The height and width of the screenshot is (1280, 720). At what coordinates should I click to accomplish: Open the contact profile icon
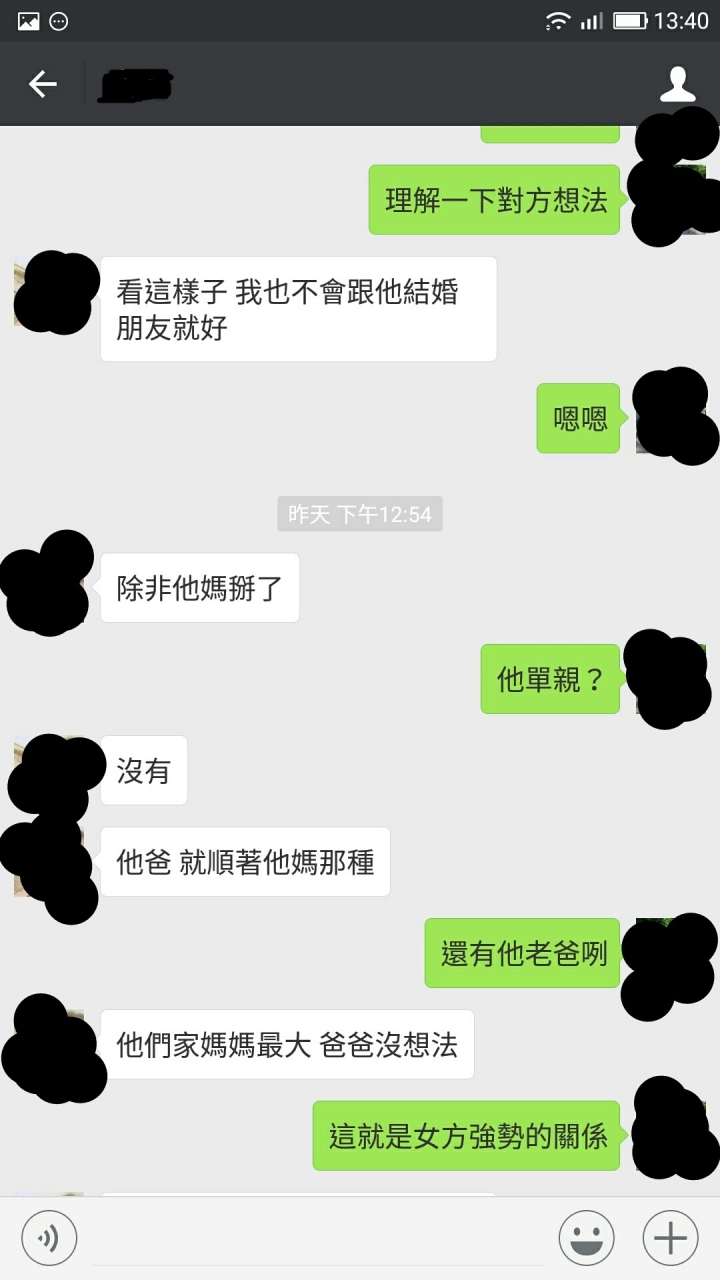(x=677, y=85)
